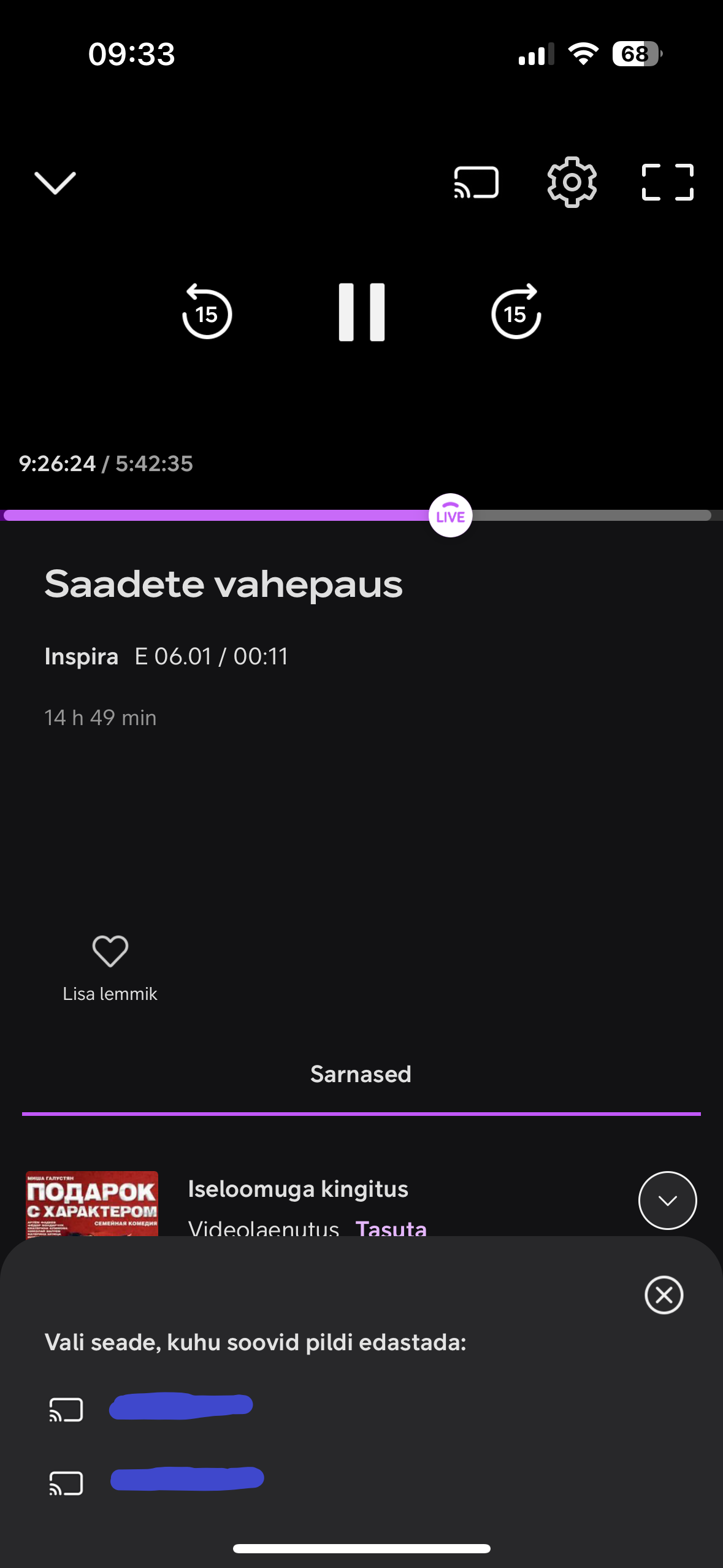Jump to the LIVE marker on the timeline
The width and height of the screenshot is (723, 1568).
point(450,515)
